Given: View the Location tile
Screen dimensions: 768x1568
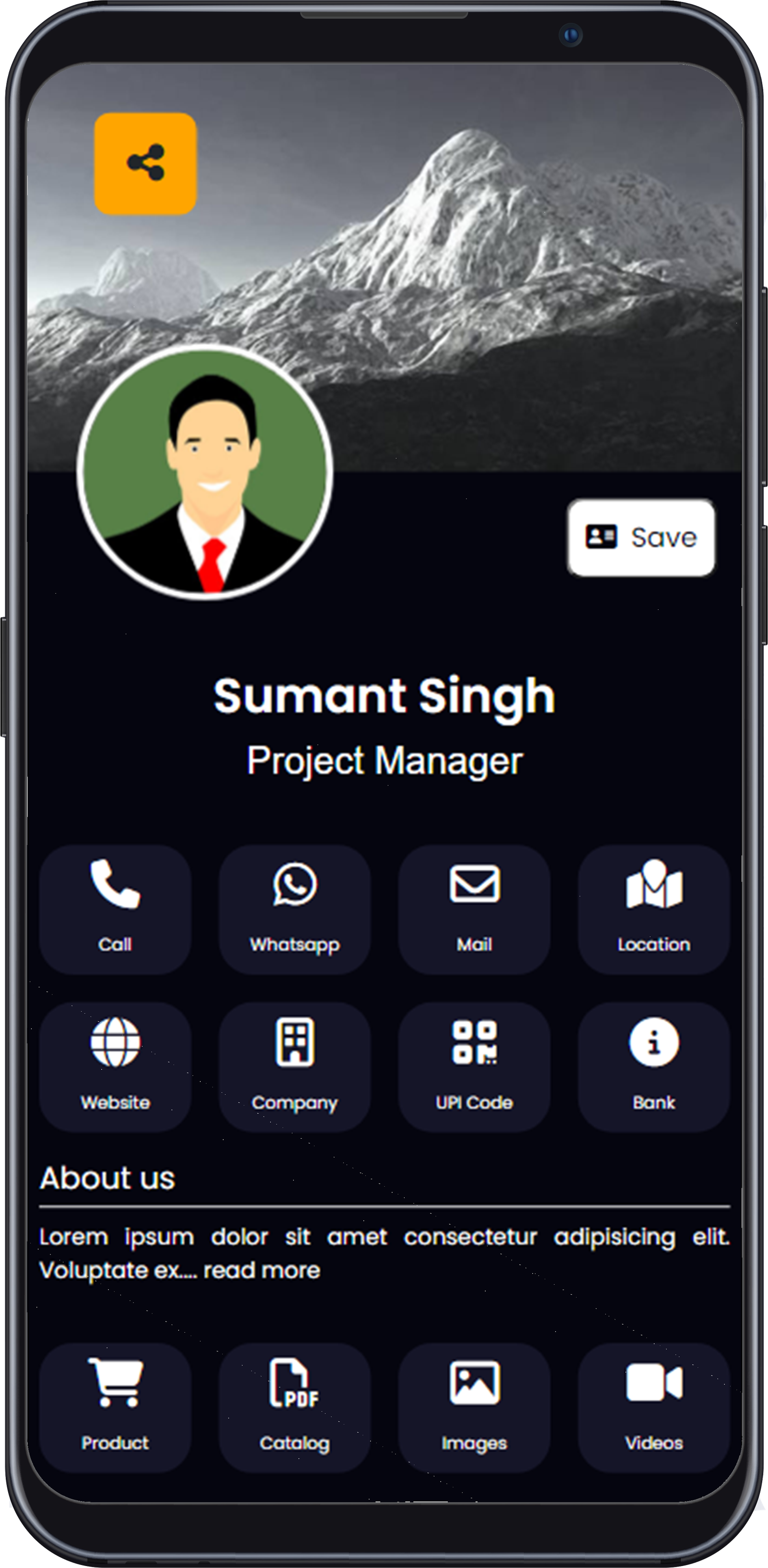Looking at the screenshot, I should click(x=654, y=909).
